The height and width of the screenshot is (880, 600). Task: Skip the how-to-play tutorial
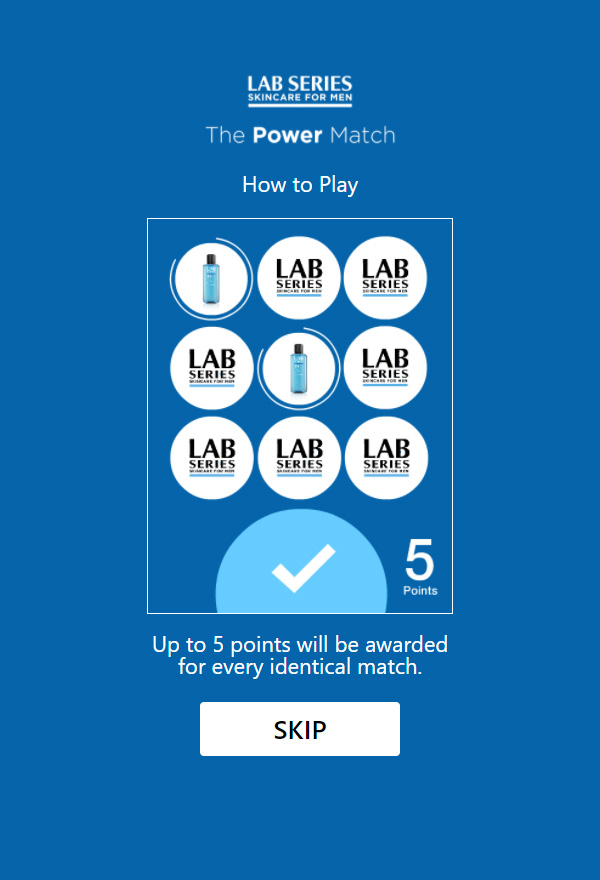[300, 729]
